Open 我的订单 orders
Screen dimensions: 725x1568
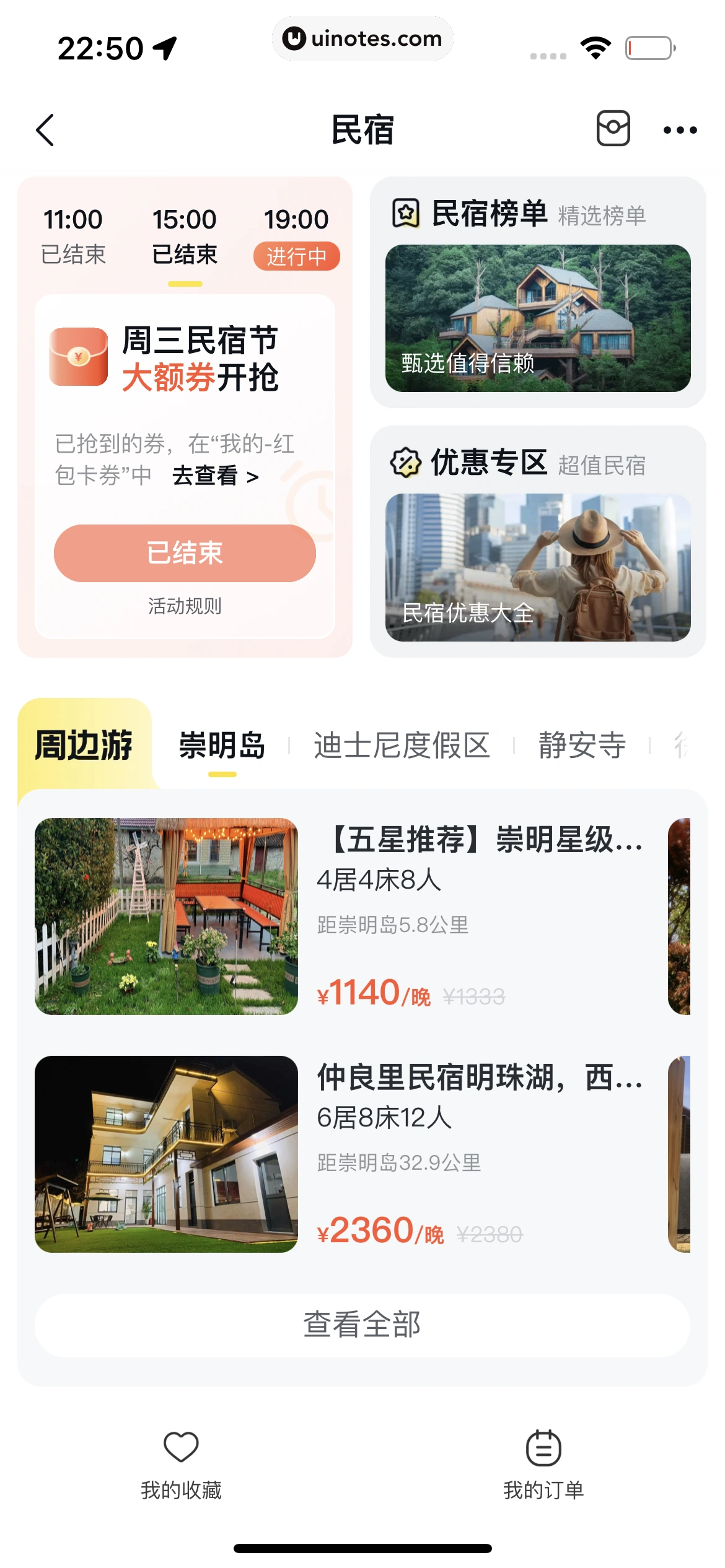[543, 1464]
